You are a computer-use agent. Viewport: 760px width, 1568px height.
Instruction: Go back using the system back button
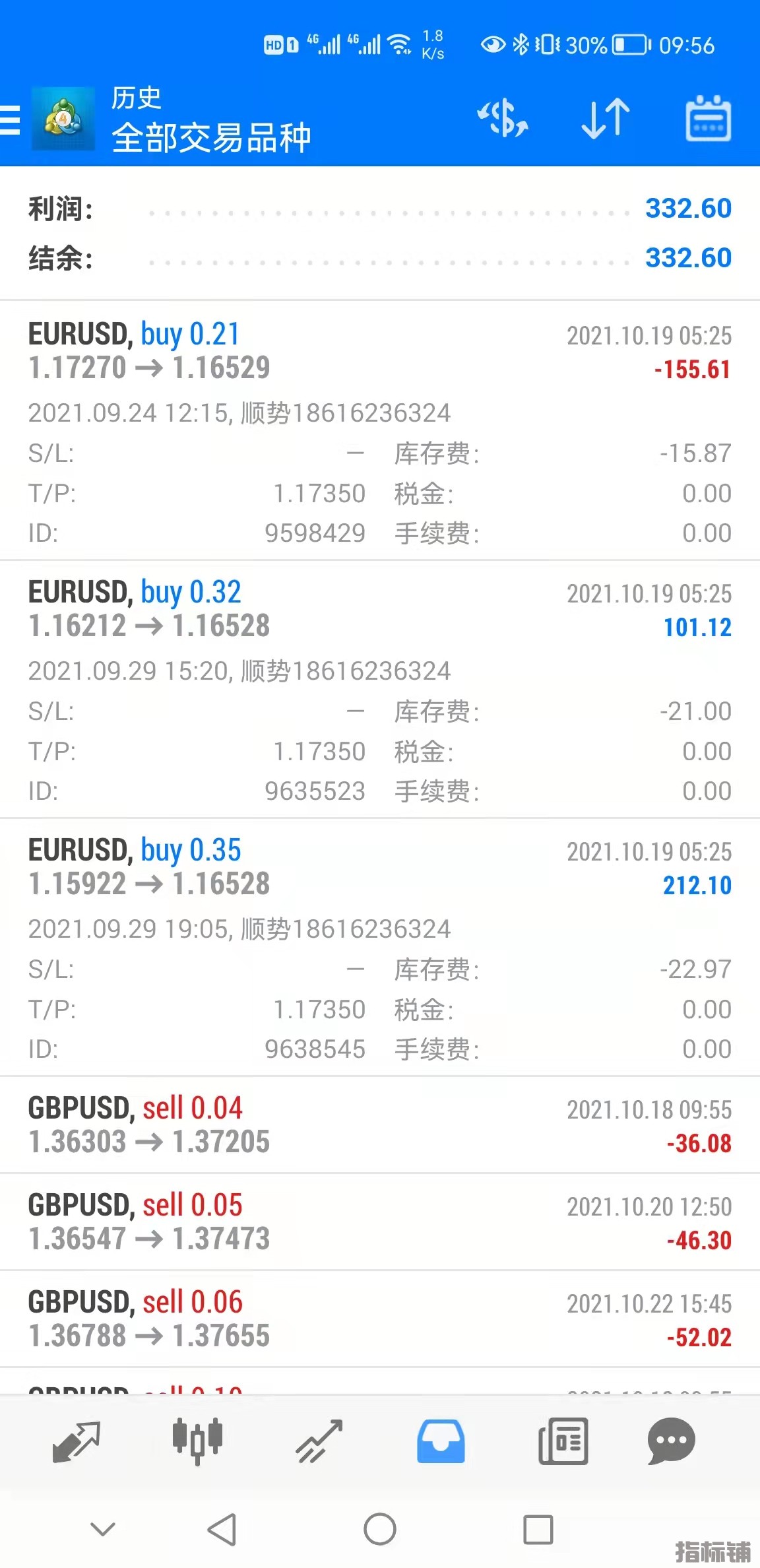click(x=222, y=1529)
